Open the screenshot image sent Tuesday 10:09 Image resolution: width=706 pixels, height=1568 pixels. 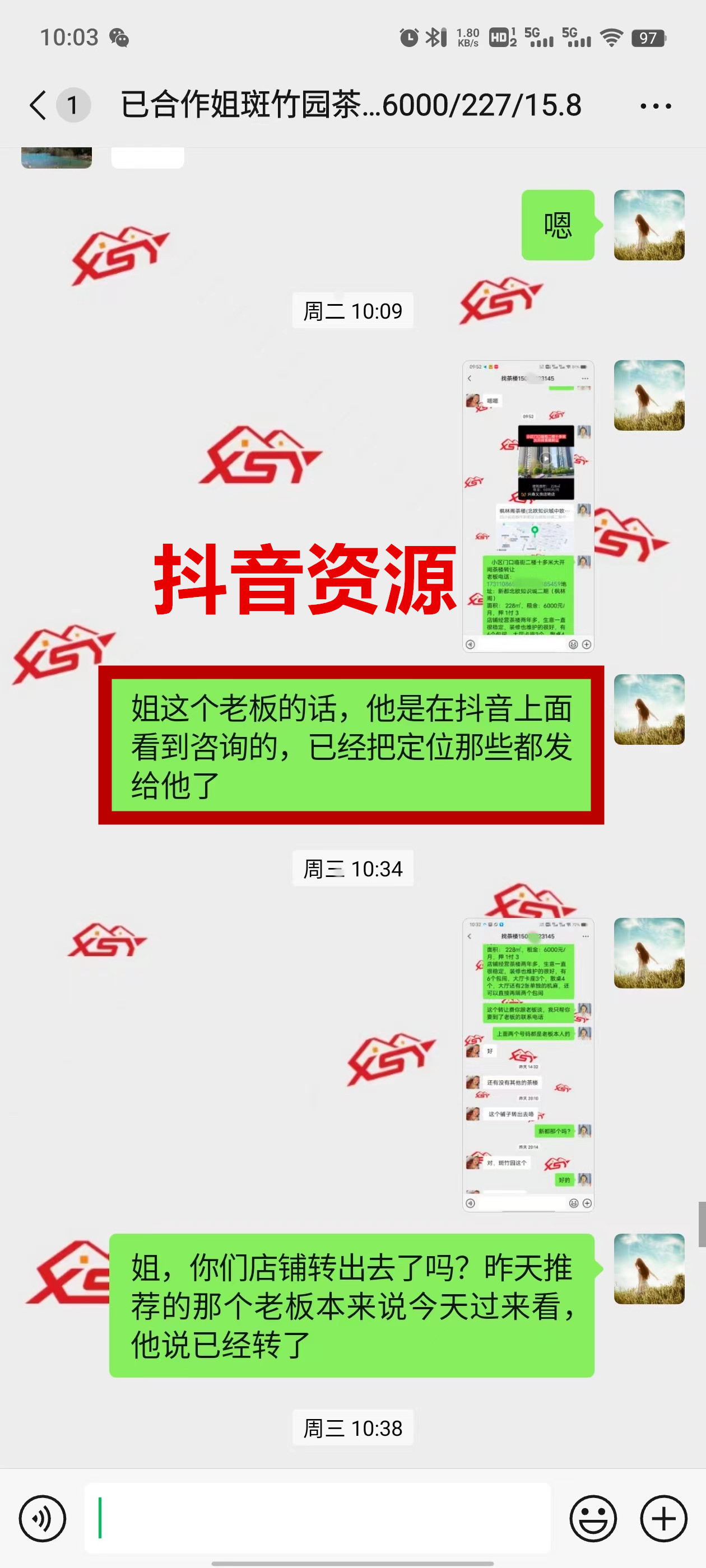coord(527,506)
